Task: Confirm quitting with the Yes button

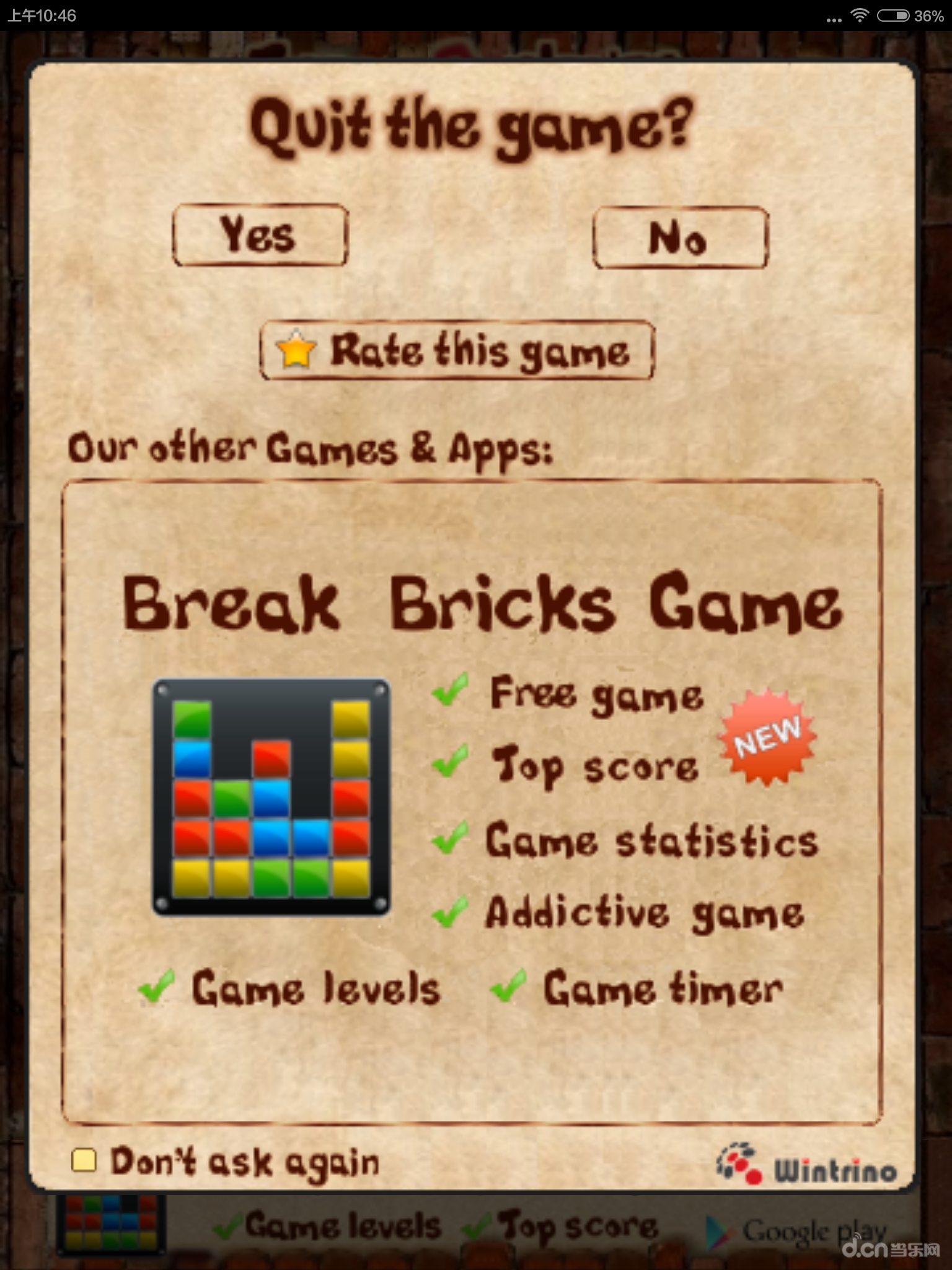Action: 260,235
